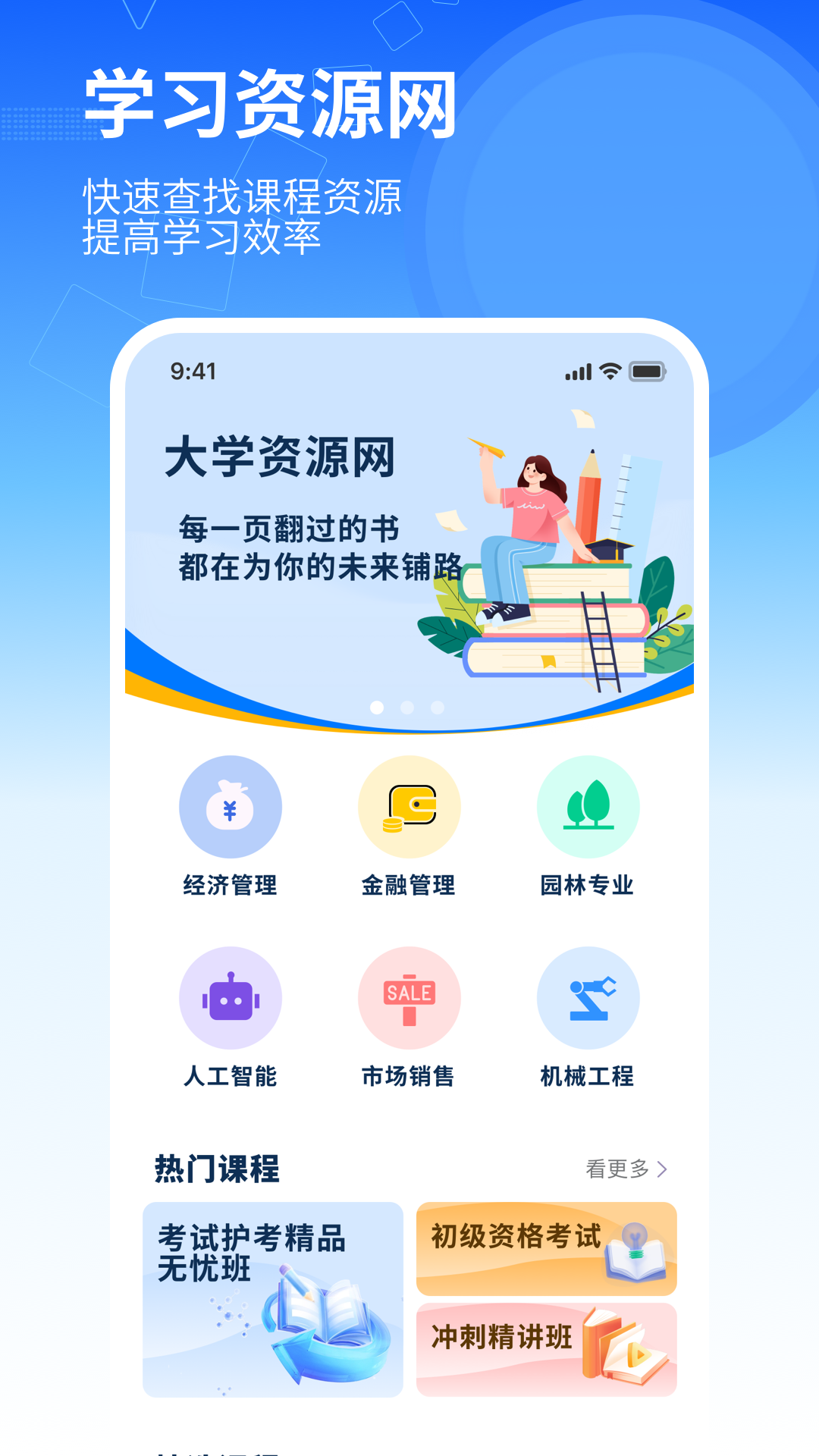Select the second carousel indicator dot
This screenshot has height=1456, width=819.
tap(407, 707)
